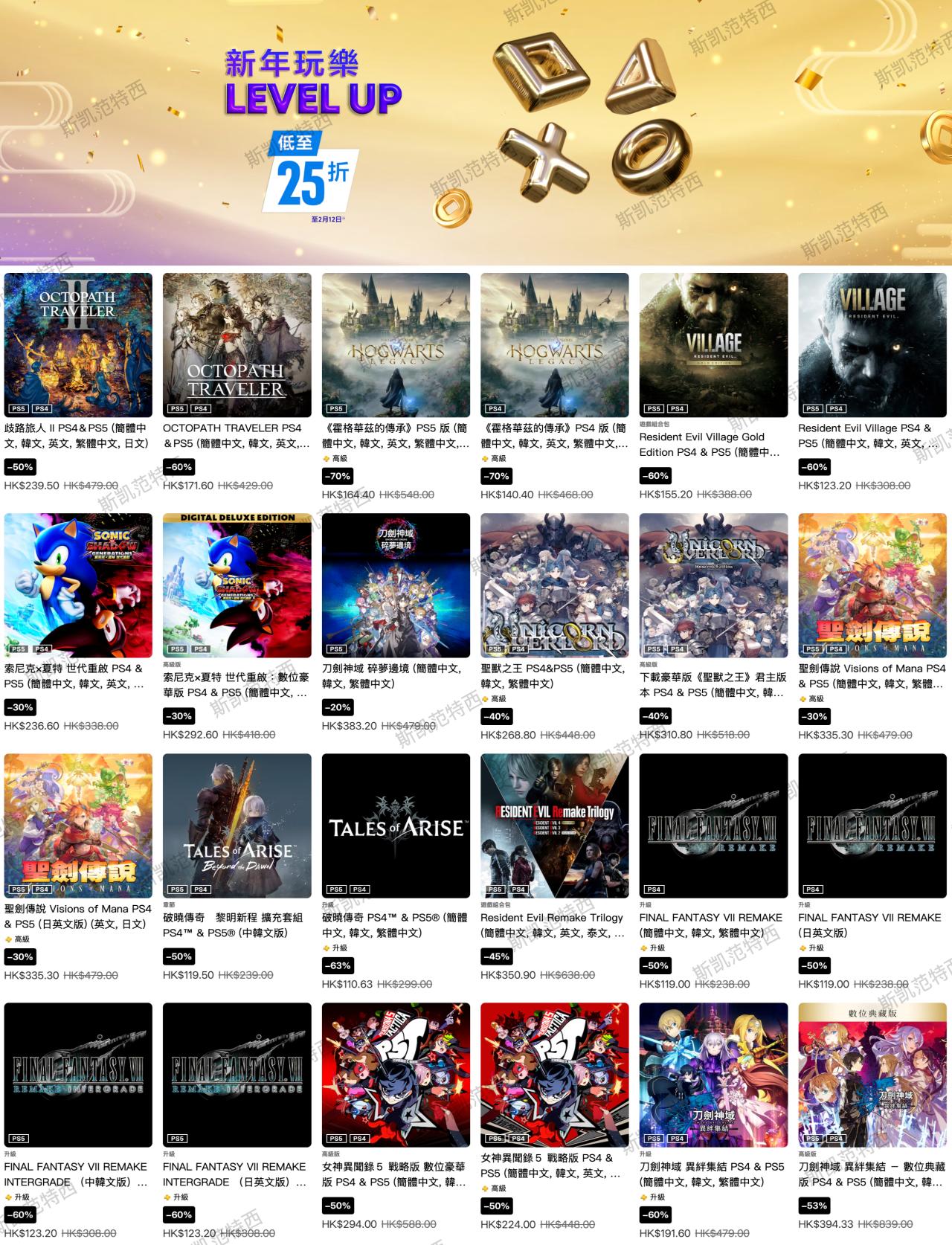Select Hogwarts Legacy PS4 version card

pyautogui.click(x=555, y=345)
